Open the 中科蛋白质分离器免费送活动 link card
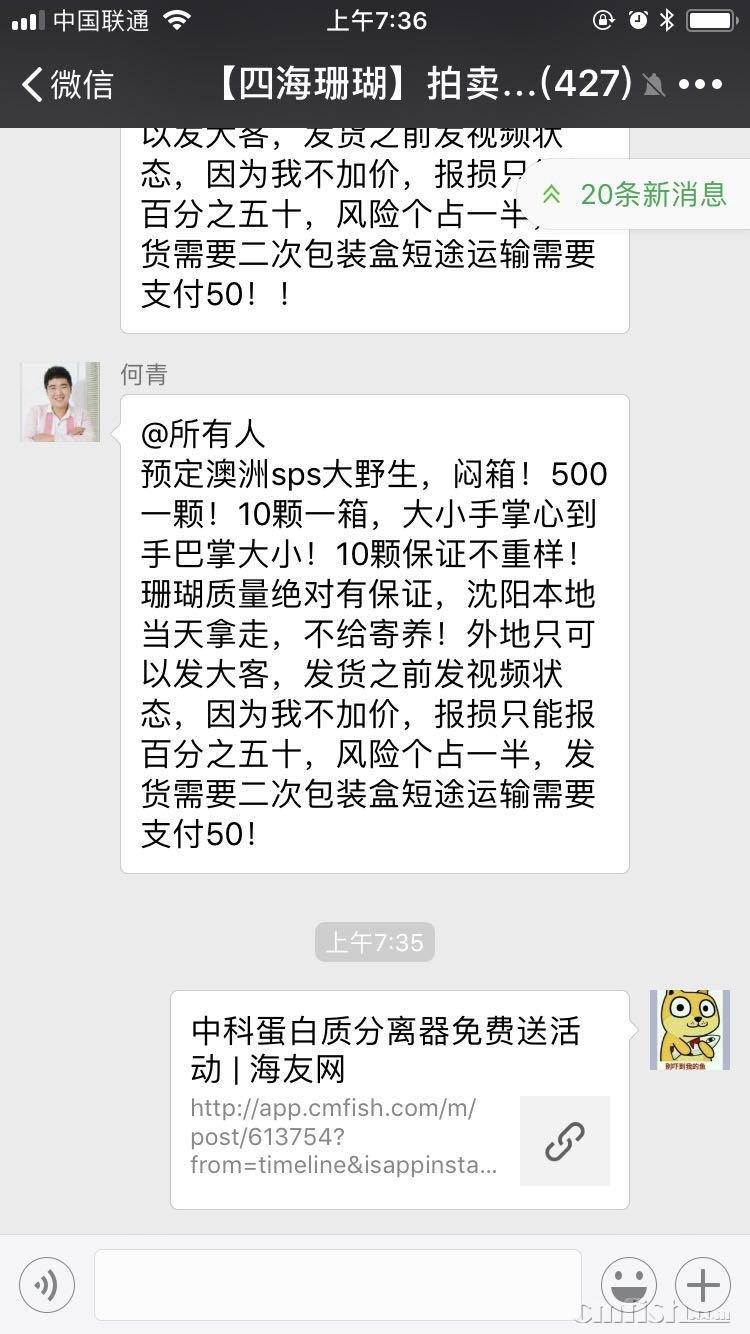750x1334 pixels. 399,1099
